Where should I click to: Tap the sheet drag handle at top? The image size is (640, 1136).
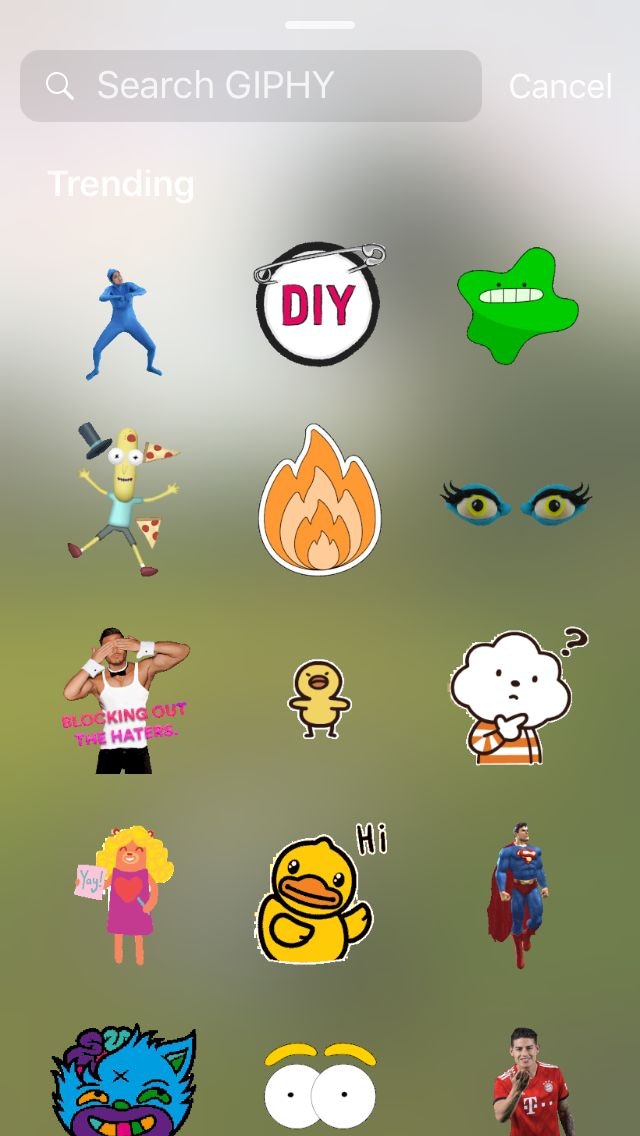(x=320, y=24)
